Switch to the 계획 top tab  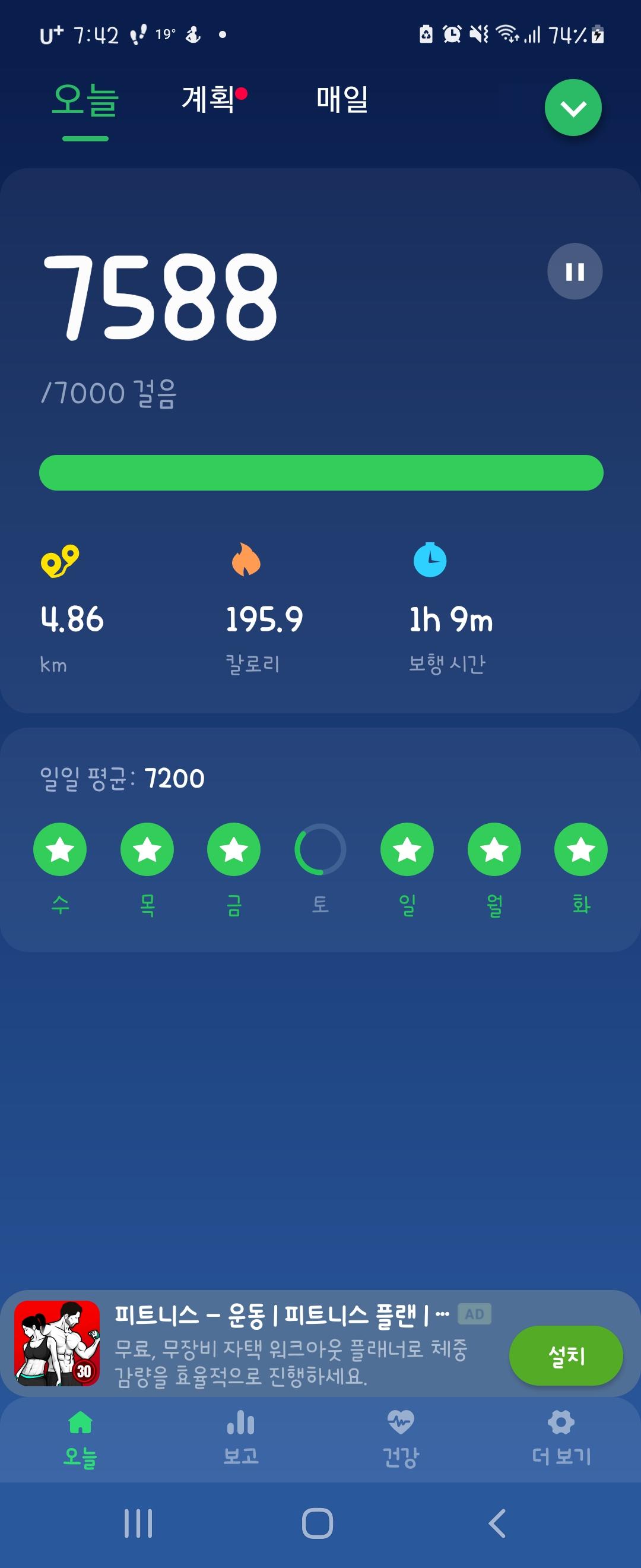(x=208, y=99)
